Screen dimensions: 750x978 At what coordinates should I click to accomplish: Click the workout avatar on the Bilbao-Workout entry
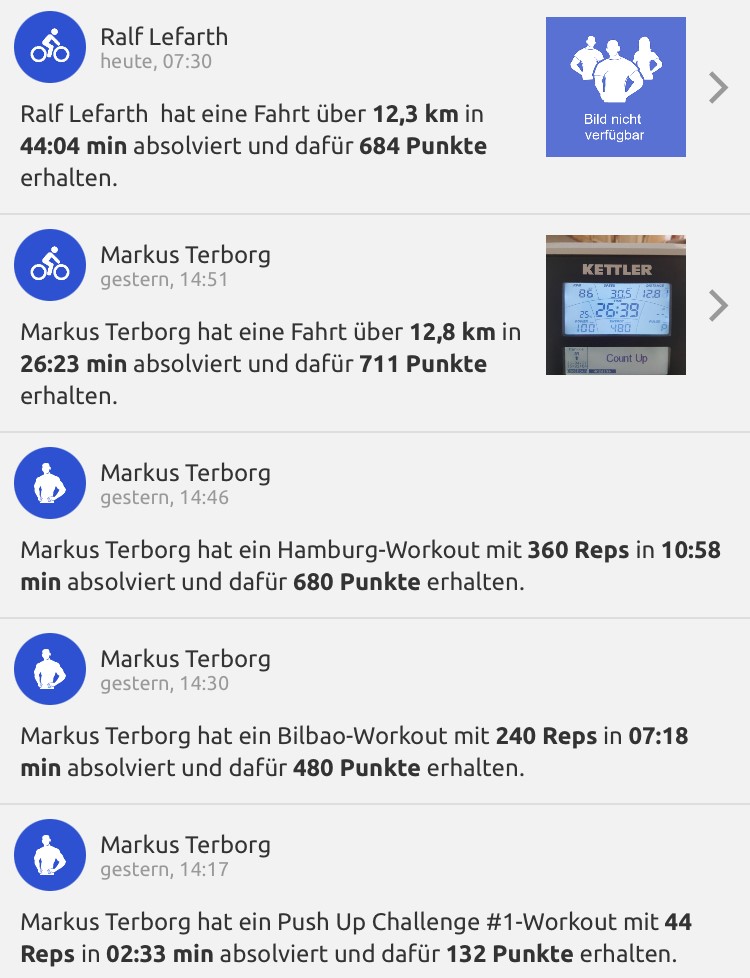tap(50, 669)
